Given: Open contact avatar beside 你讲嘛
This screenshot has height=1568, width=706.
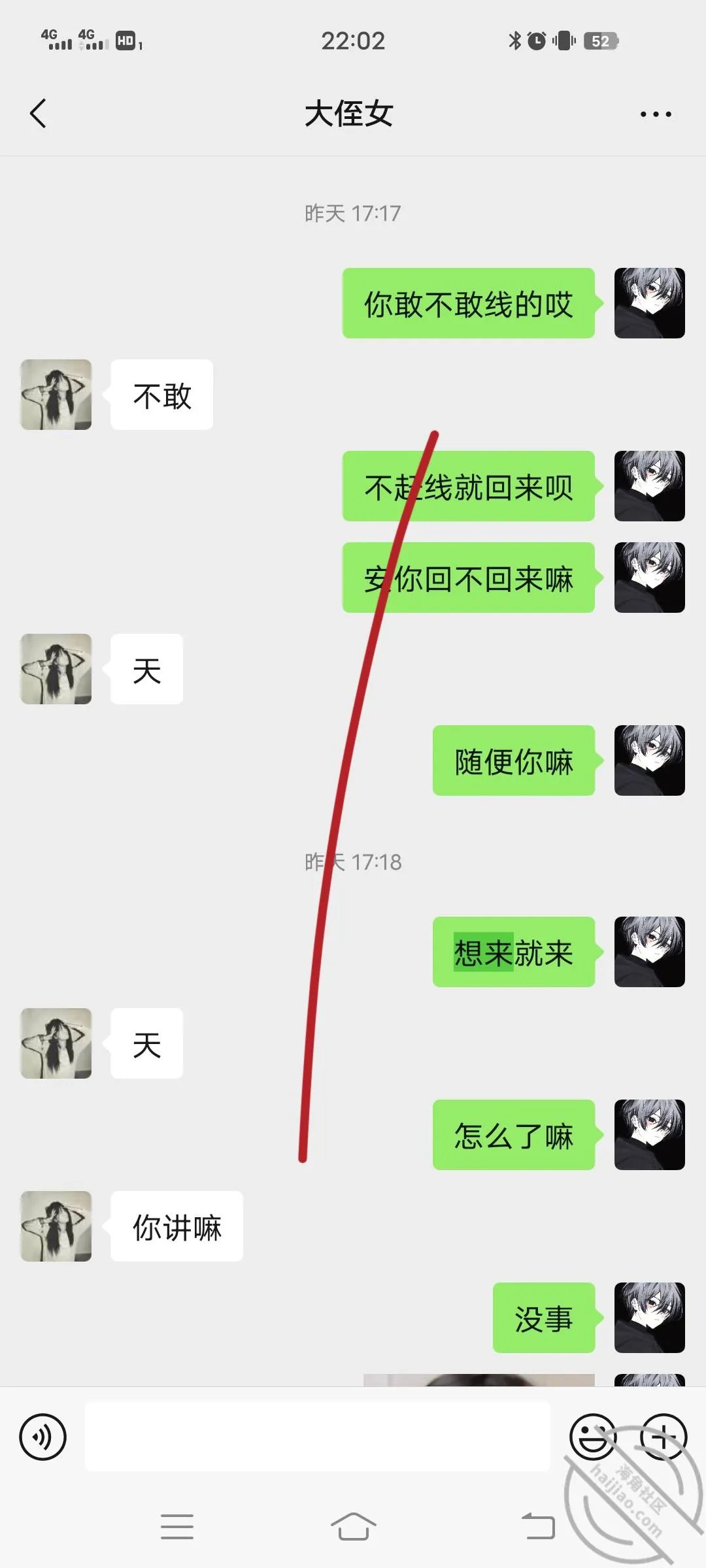Looking at the screenshot, I should coord(56,1226).
